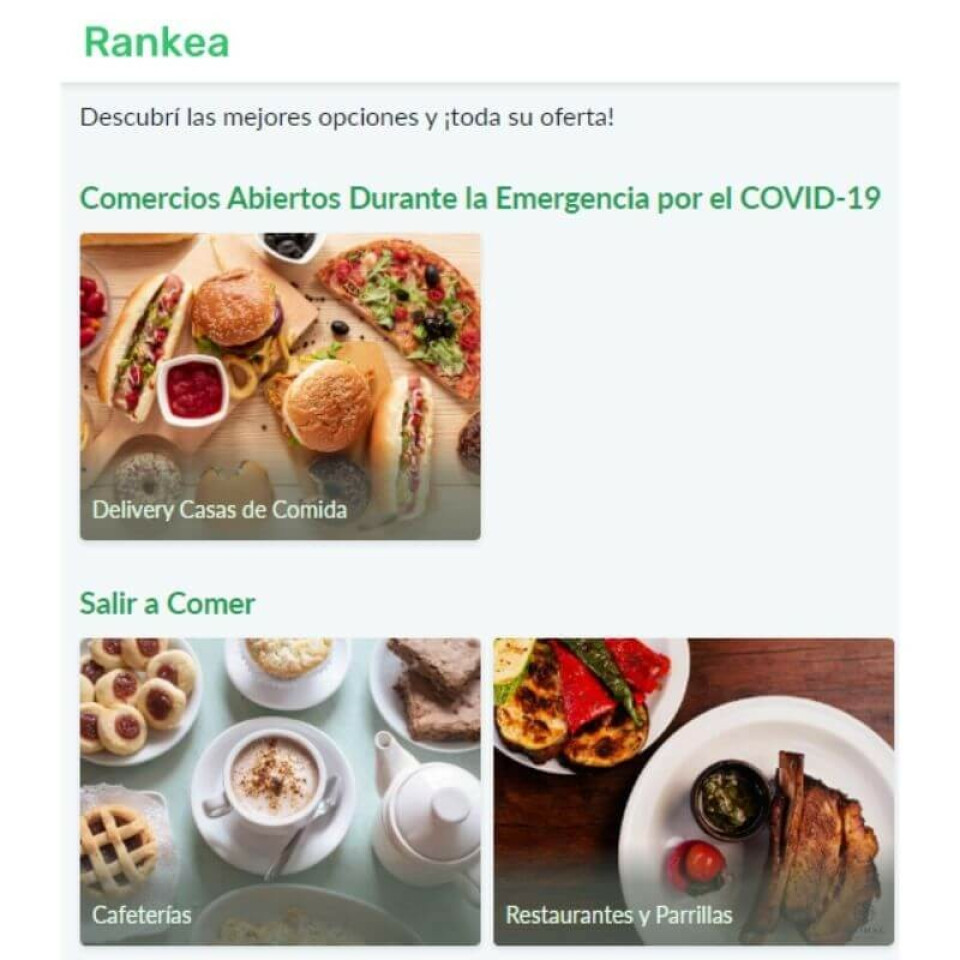Tap the Rankea title in header
The width and height of the screenshot is (960, 960).
click(157, 42)
